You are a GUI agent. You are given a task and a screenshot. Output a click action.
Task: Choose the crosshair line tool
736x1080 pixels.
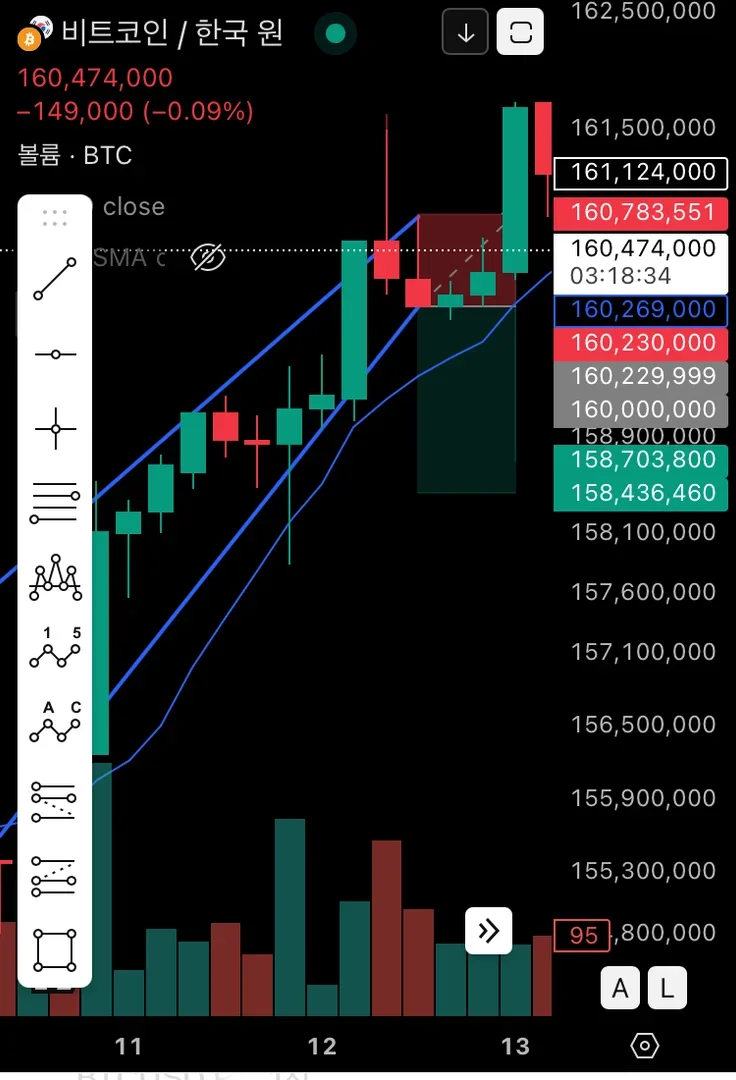point(55,429)
